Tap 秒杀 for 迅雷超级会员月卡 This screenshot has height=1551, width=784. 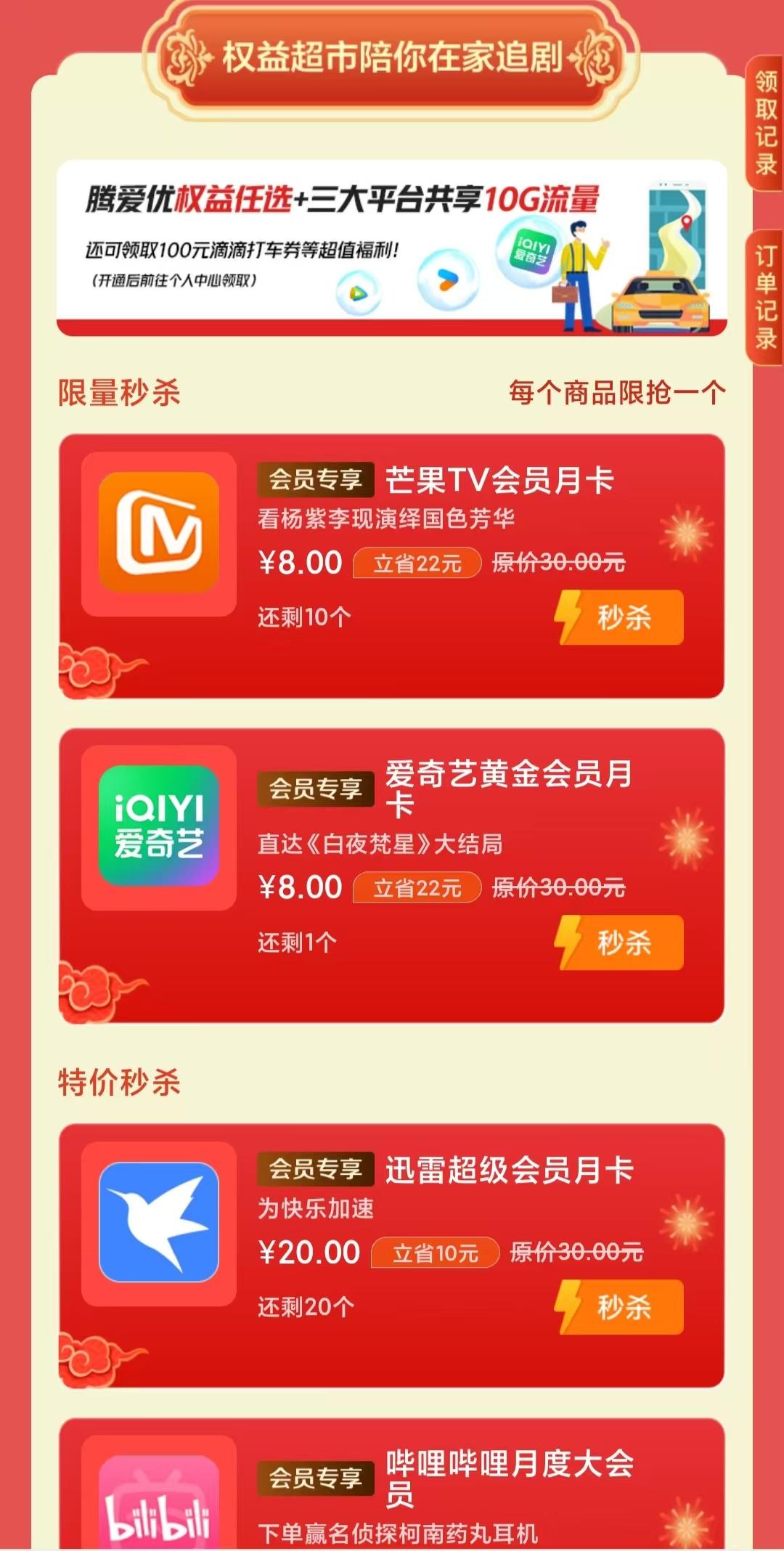[621, 1307]
